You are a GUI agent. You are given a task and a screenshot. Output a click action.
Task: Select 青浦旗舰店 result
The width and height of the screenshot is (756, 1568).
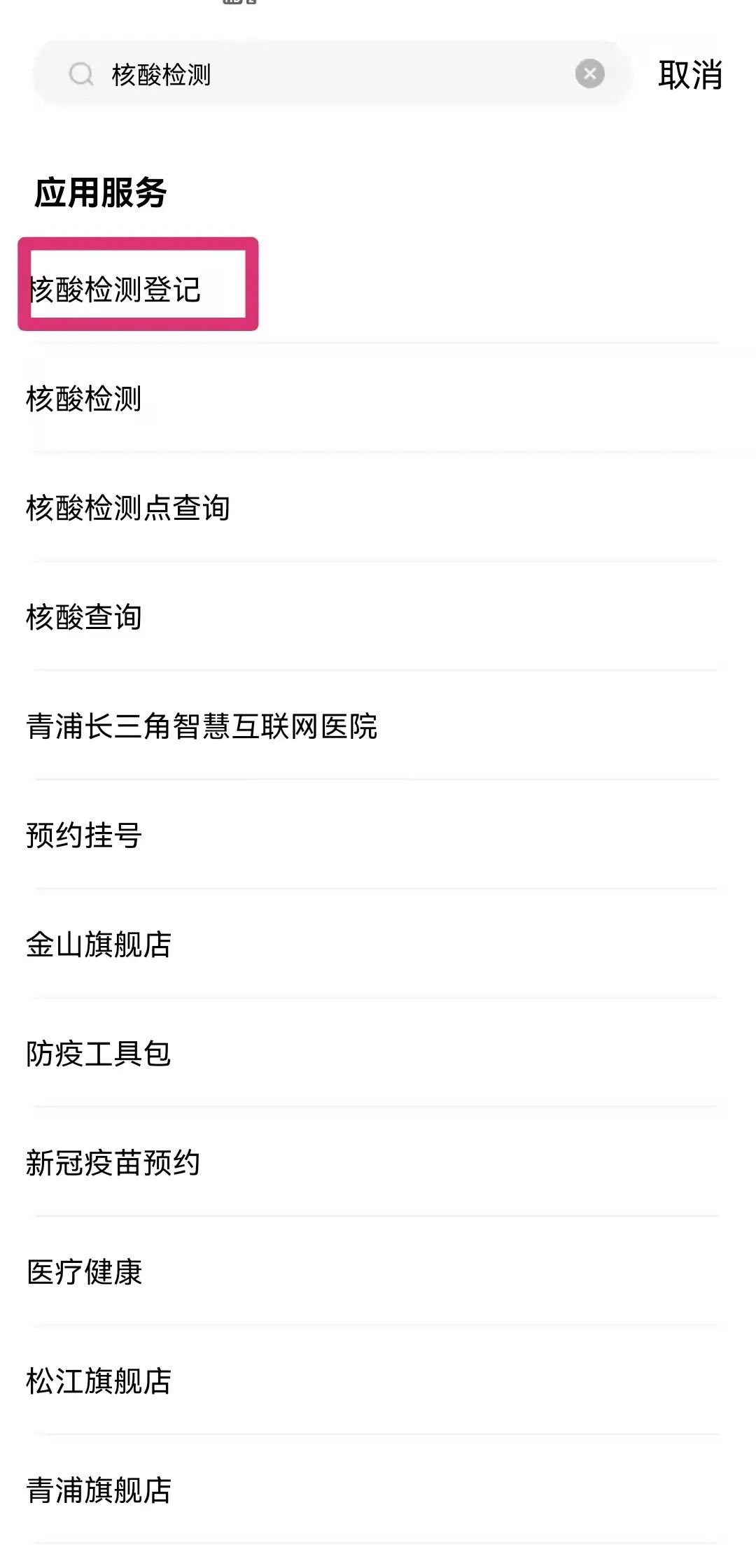pos(99,1490)
